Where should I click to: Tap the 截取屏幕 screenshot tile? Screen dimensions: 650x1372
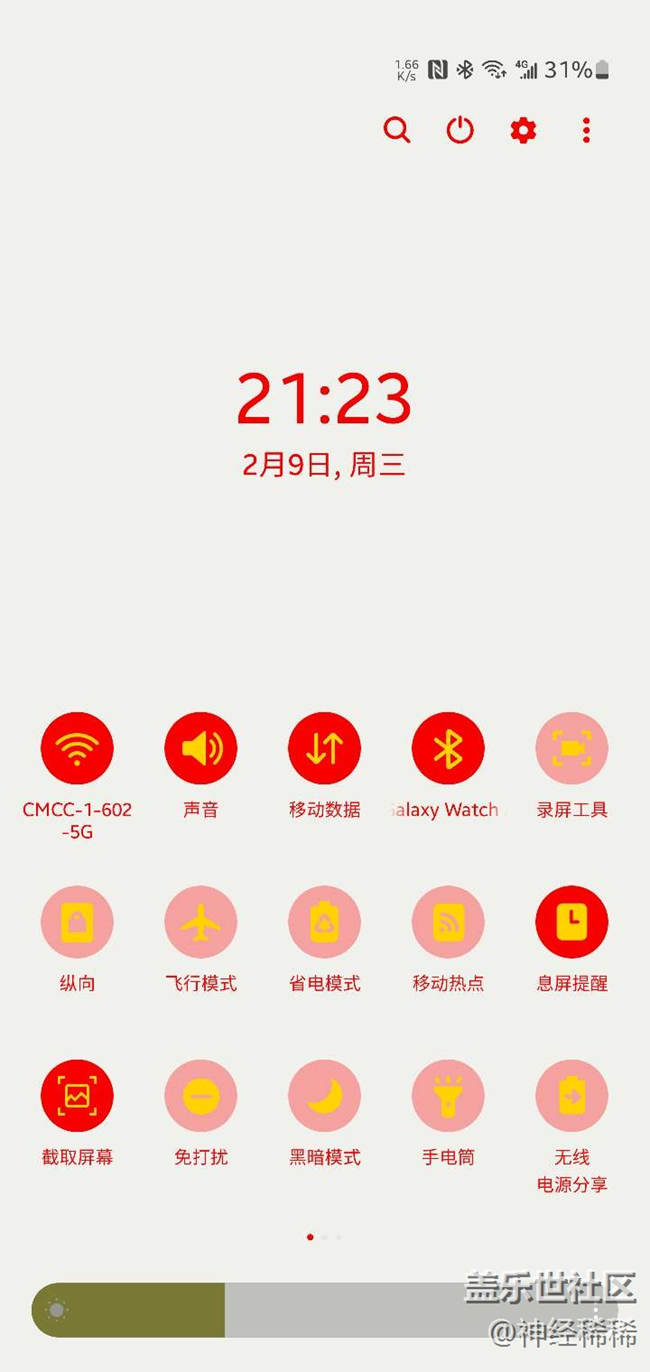tap(77, 1096)
